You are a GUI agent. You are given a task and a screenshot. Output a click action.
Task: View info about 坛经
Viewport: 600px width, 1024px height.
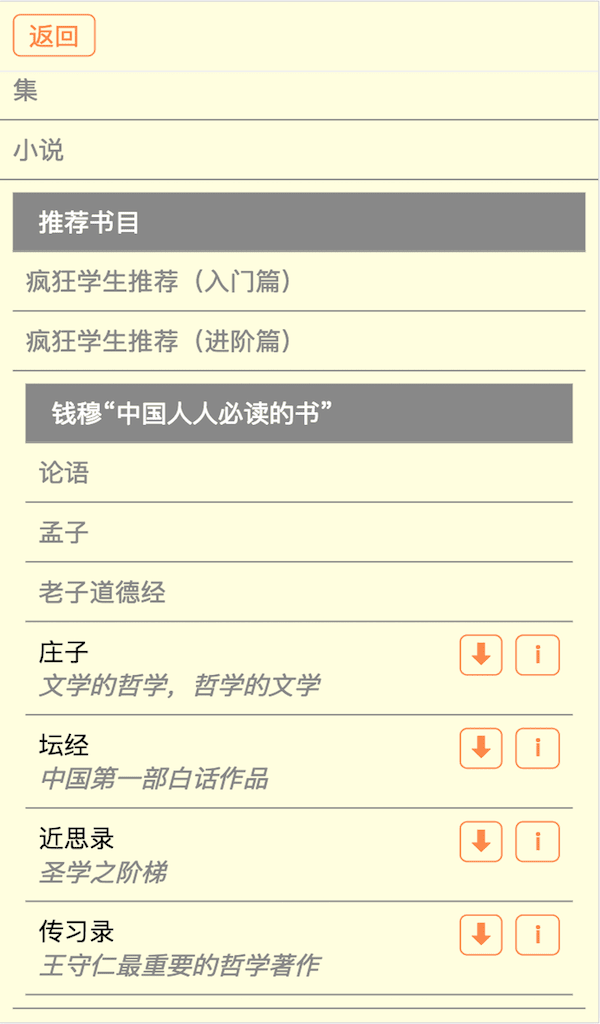pos(537,748)
